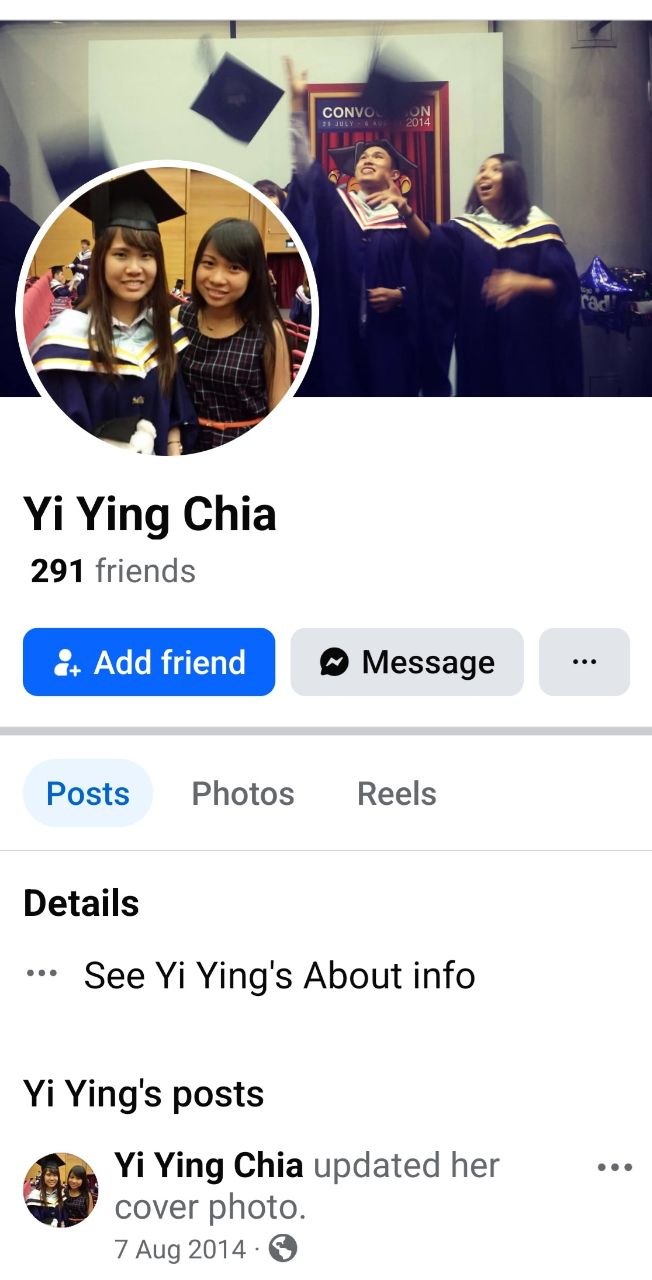Image resolution: width=652 pixels, height=1280 pixels.
Task: Open the profile's more options button
Action: tap(584, 662)
